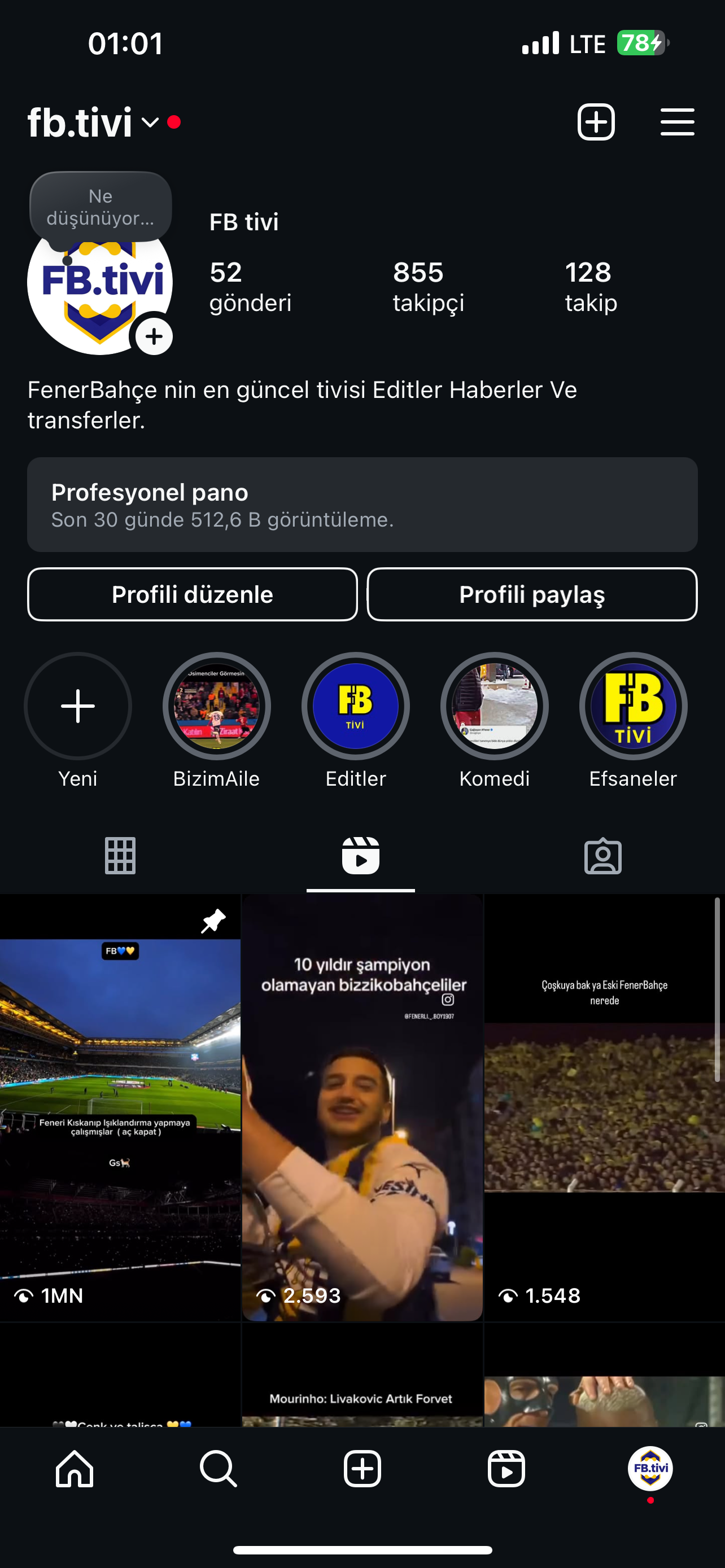
Task: Open the pinned reel with 1MN views
Action: pyautogui.click(x=120, y=1107)
